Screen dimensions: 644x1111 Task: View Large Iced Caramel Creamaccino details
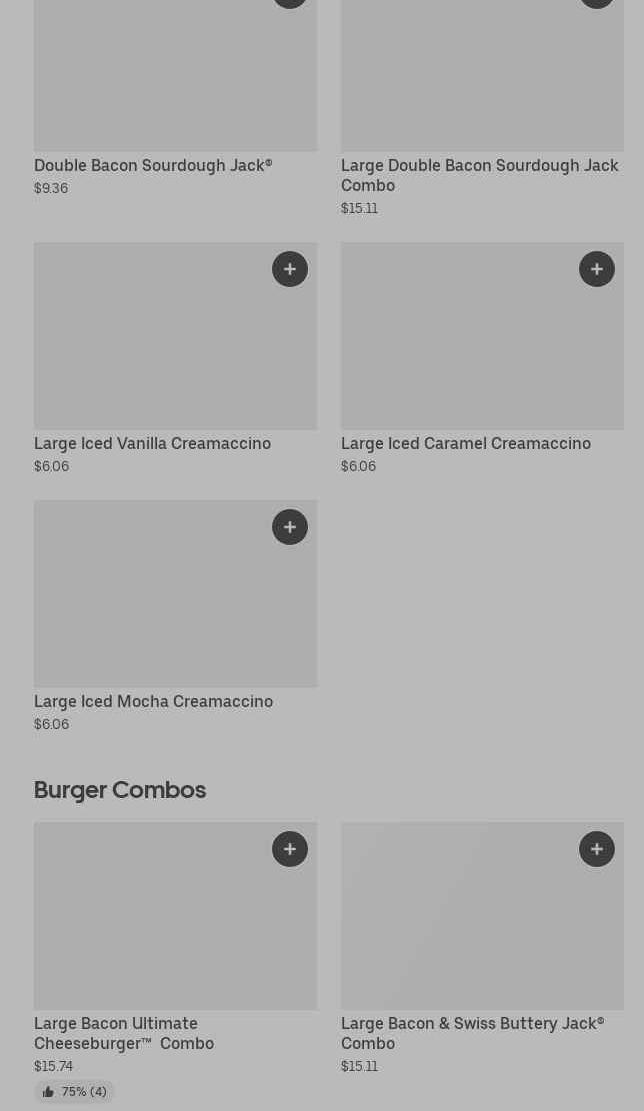[x=465, y=443]
